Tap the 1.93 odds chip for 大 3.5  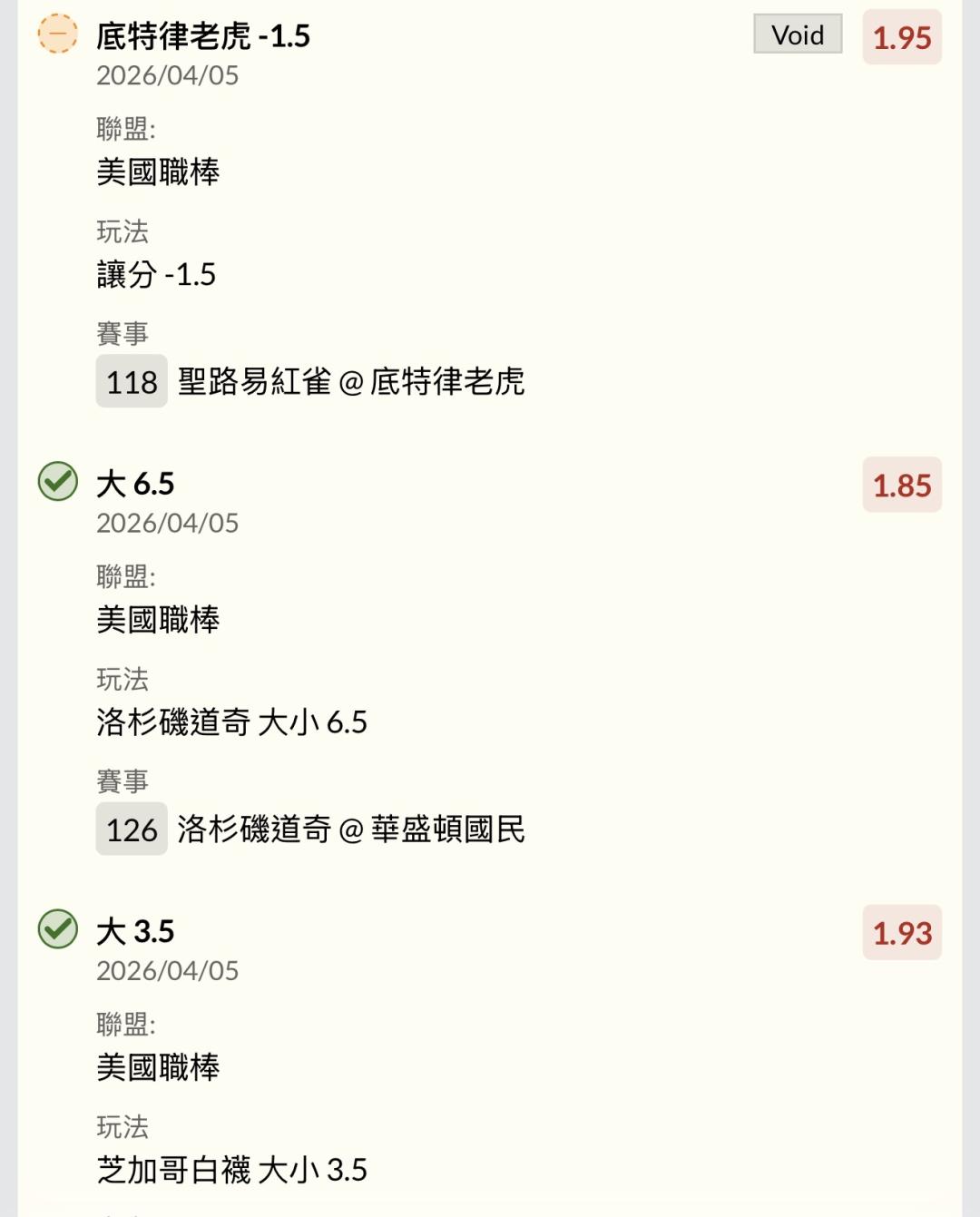(902, 932)
